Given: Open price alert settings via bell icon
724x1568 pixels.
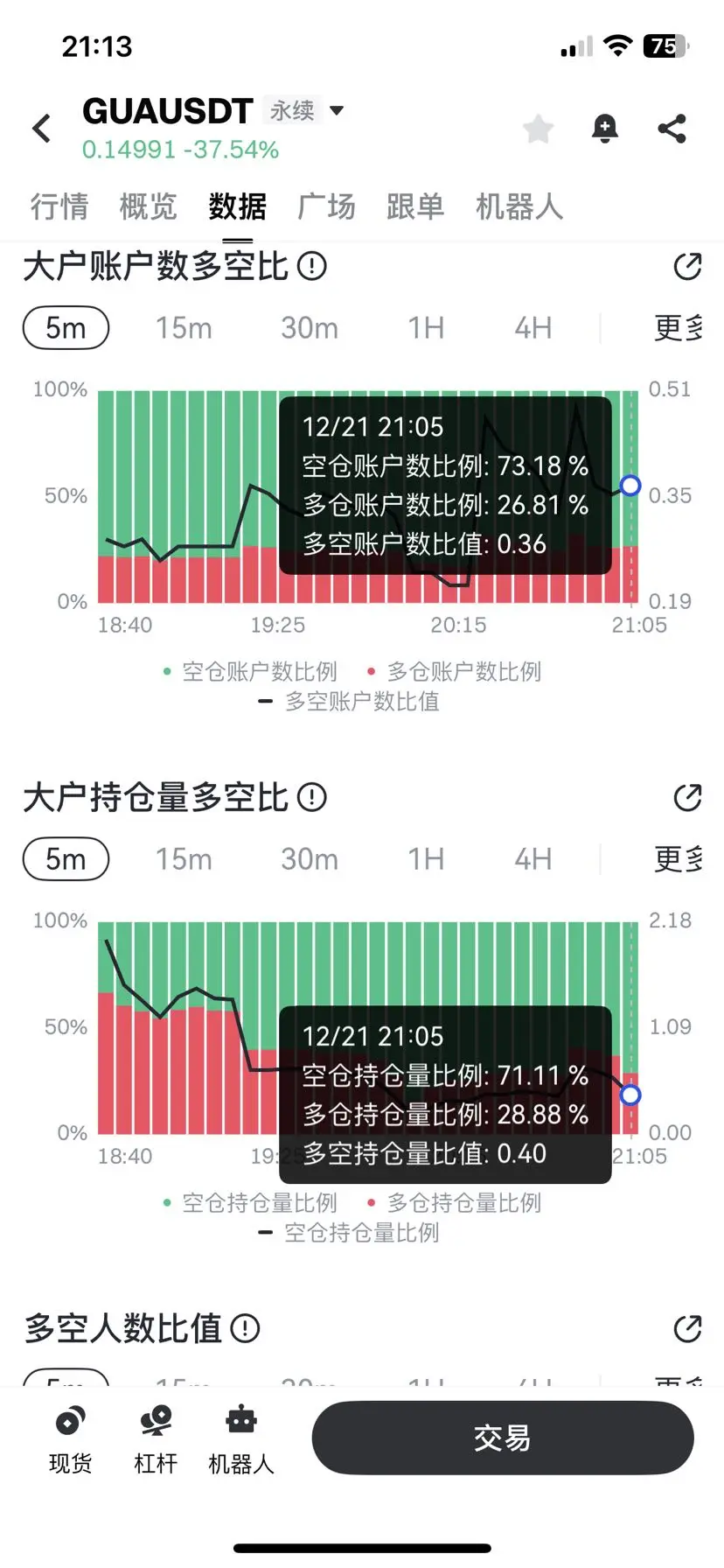Looking at the screenshot, I should pyautogui.click(x=604, y=128).
